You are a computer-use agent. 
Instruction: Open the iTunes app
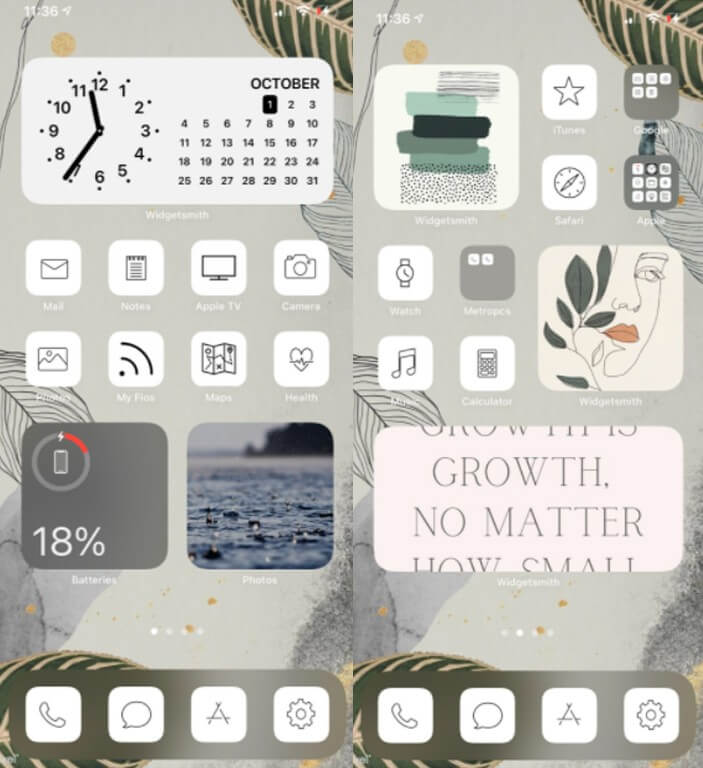(x=569, y=92)
